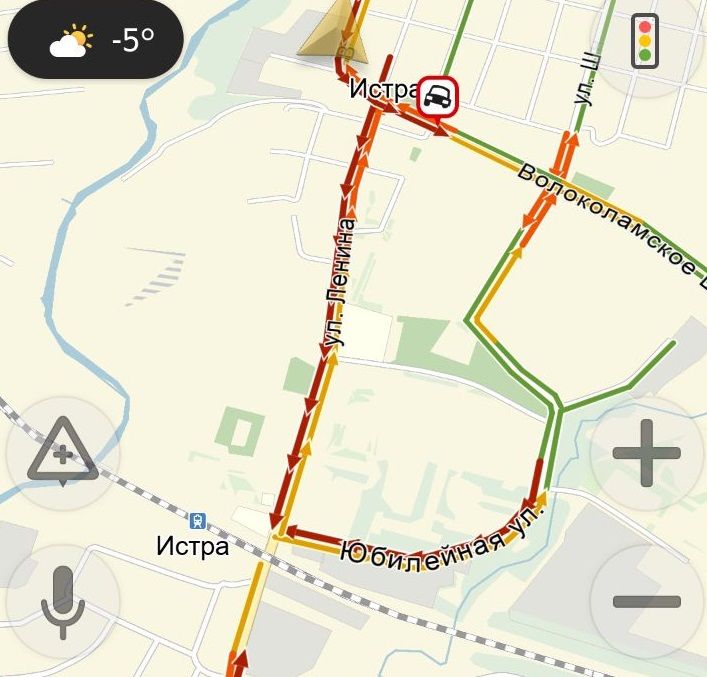Zoom out with the minus button
This screenshot has width=707, height=677.
pyautogui.click(x=647, y=601)
